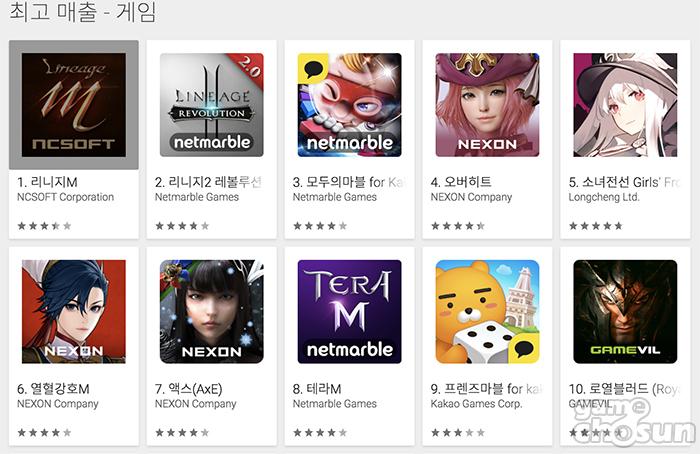The width and height of the screenshot is (700, 454).
Task: View the 오버히트 game by NEXON
Action: coord(487,105)
